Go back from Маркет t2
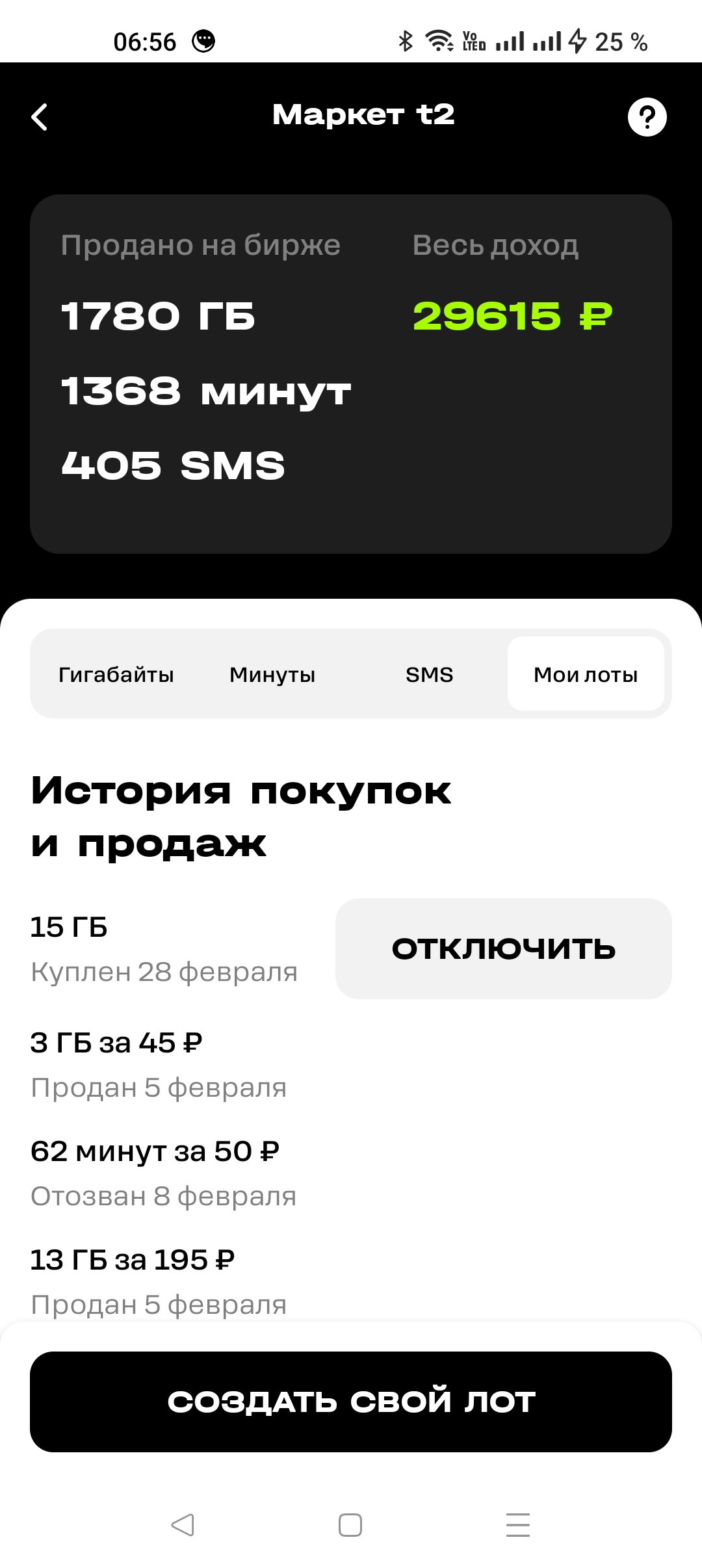Viewport: 702px width, 1568px height. click(x=40, y=117)
